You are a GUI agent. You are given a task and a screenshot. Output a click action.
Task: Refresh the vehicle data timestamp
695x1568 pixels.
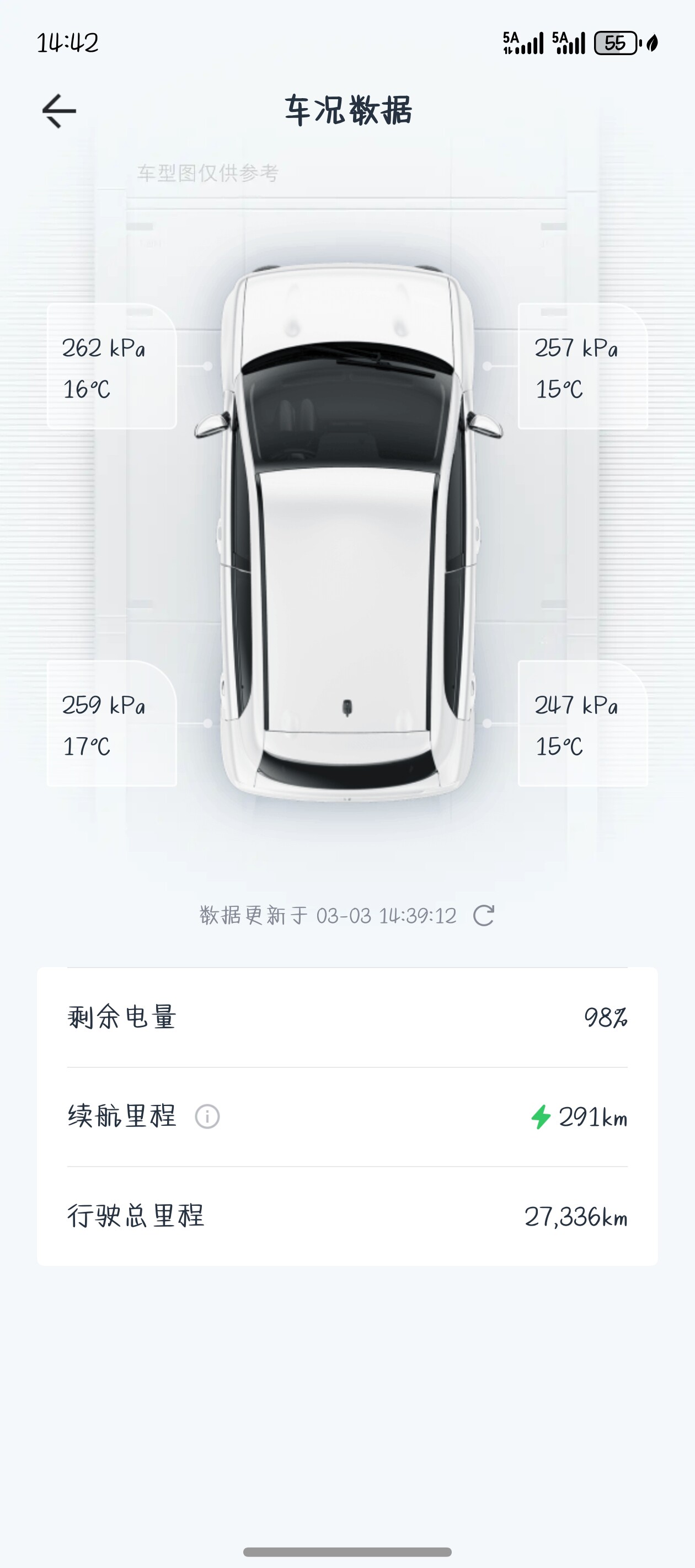point(484,915)
